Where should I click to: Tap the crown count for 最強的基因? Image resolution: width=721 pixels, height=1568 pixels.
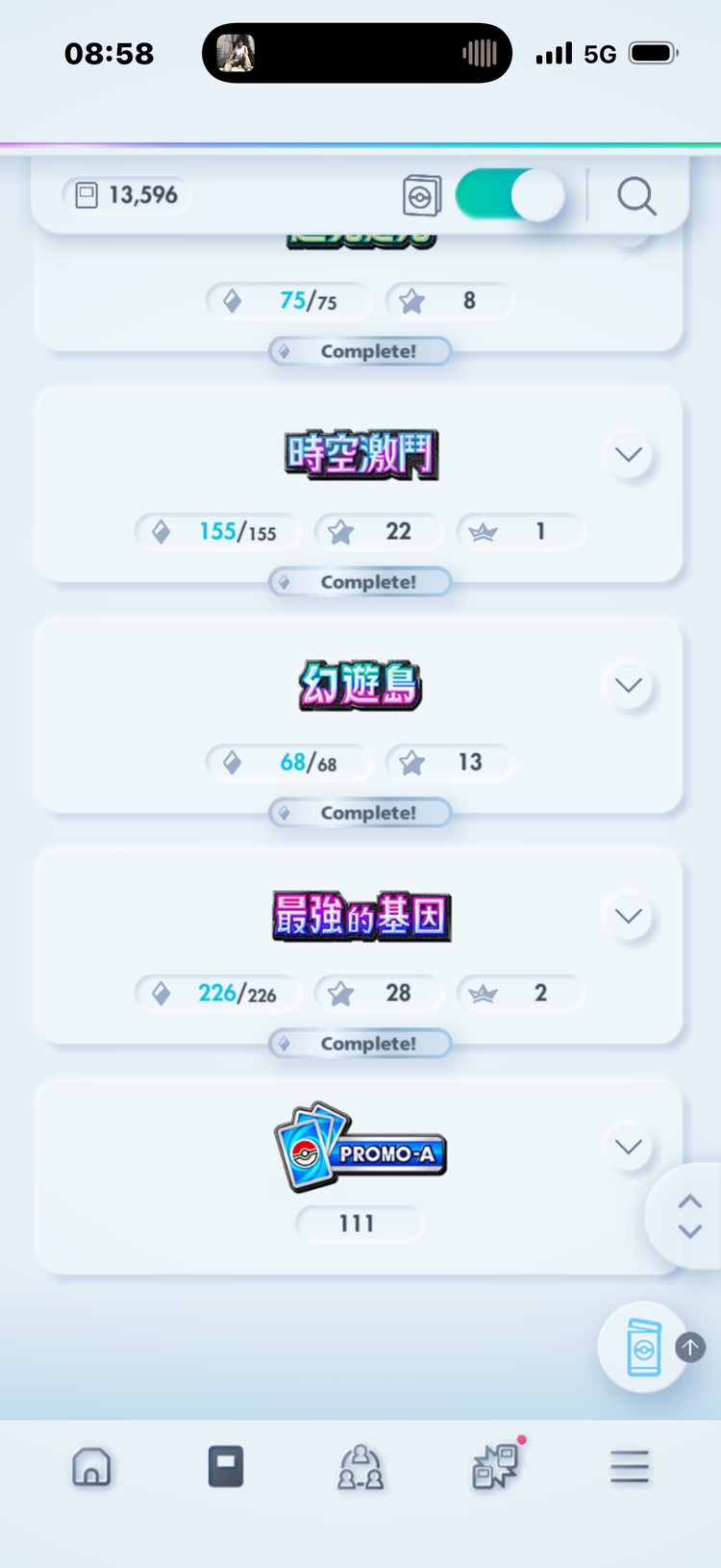[x=520, y=992]
